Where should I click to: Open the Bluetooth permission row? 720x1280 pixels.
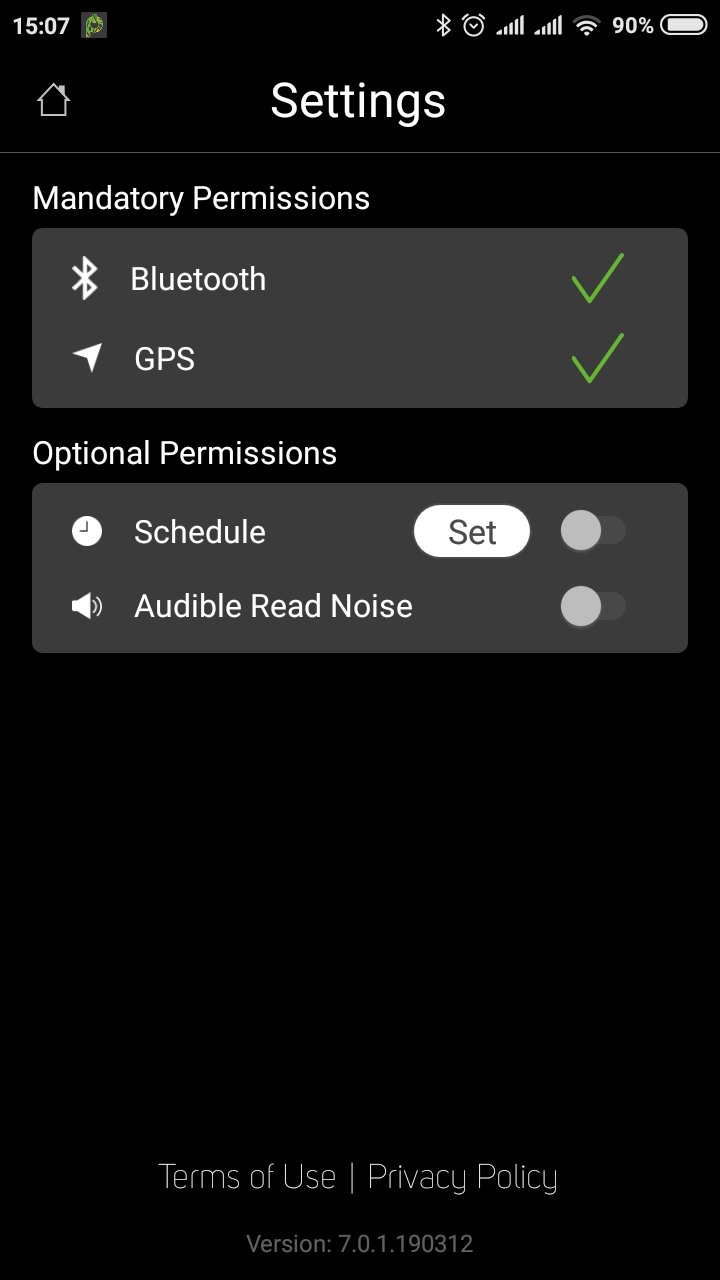[x=360, y=279]
